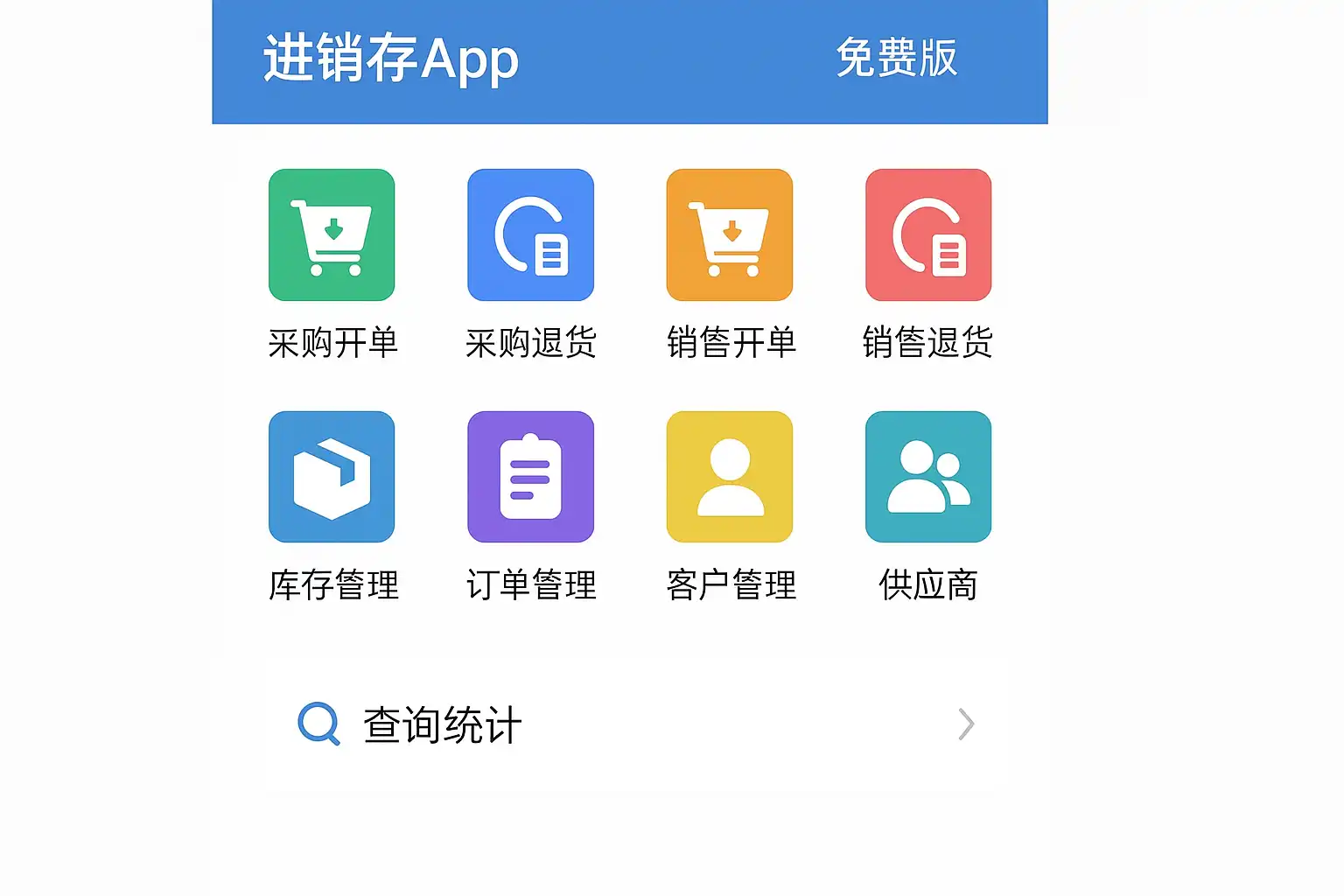Create a 销售开单 sales order
The image size is (1344, 896).
[x=730, y=235]
